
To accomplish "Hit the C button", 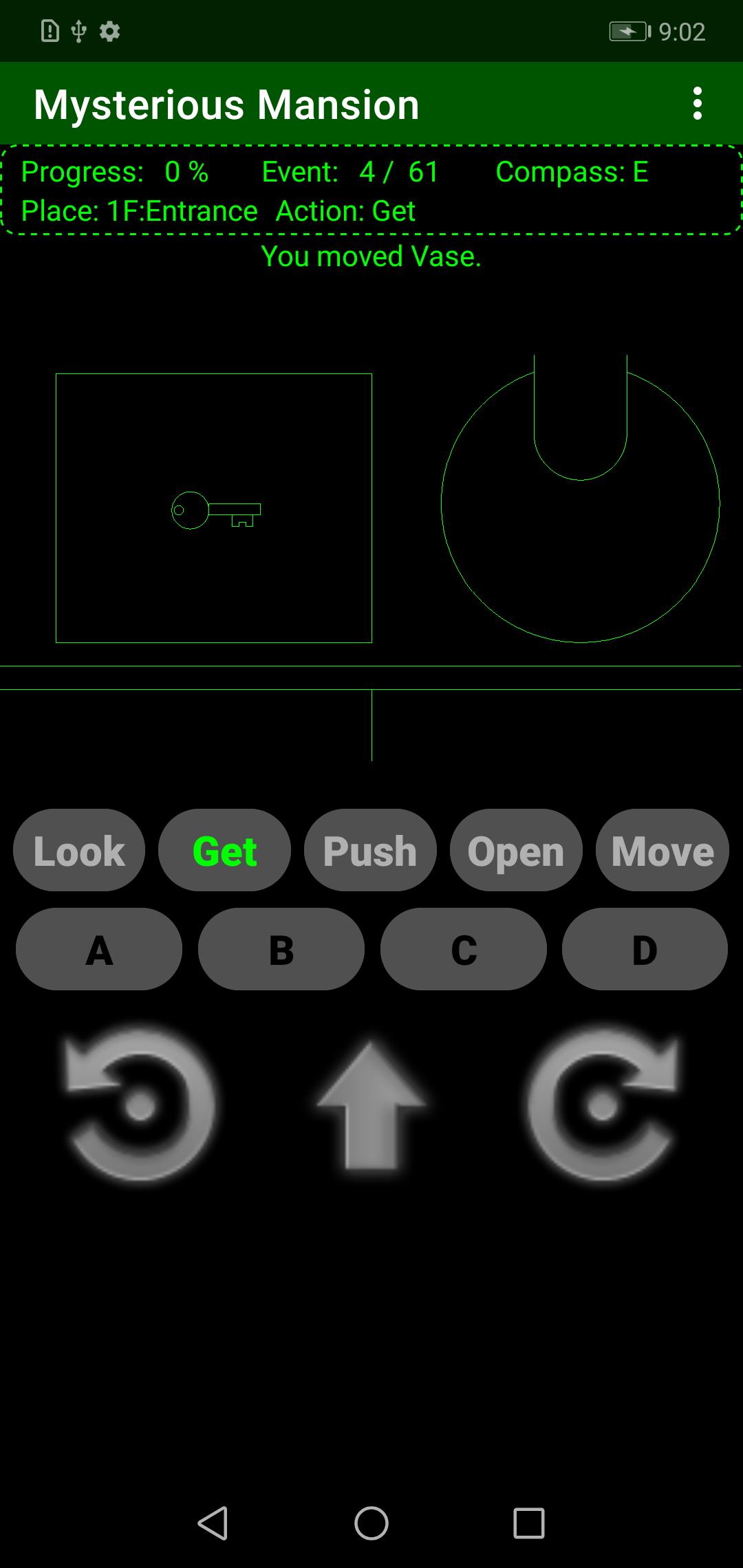I will pos(464,950).
